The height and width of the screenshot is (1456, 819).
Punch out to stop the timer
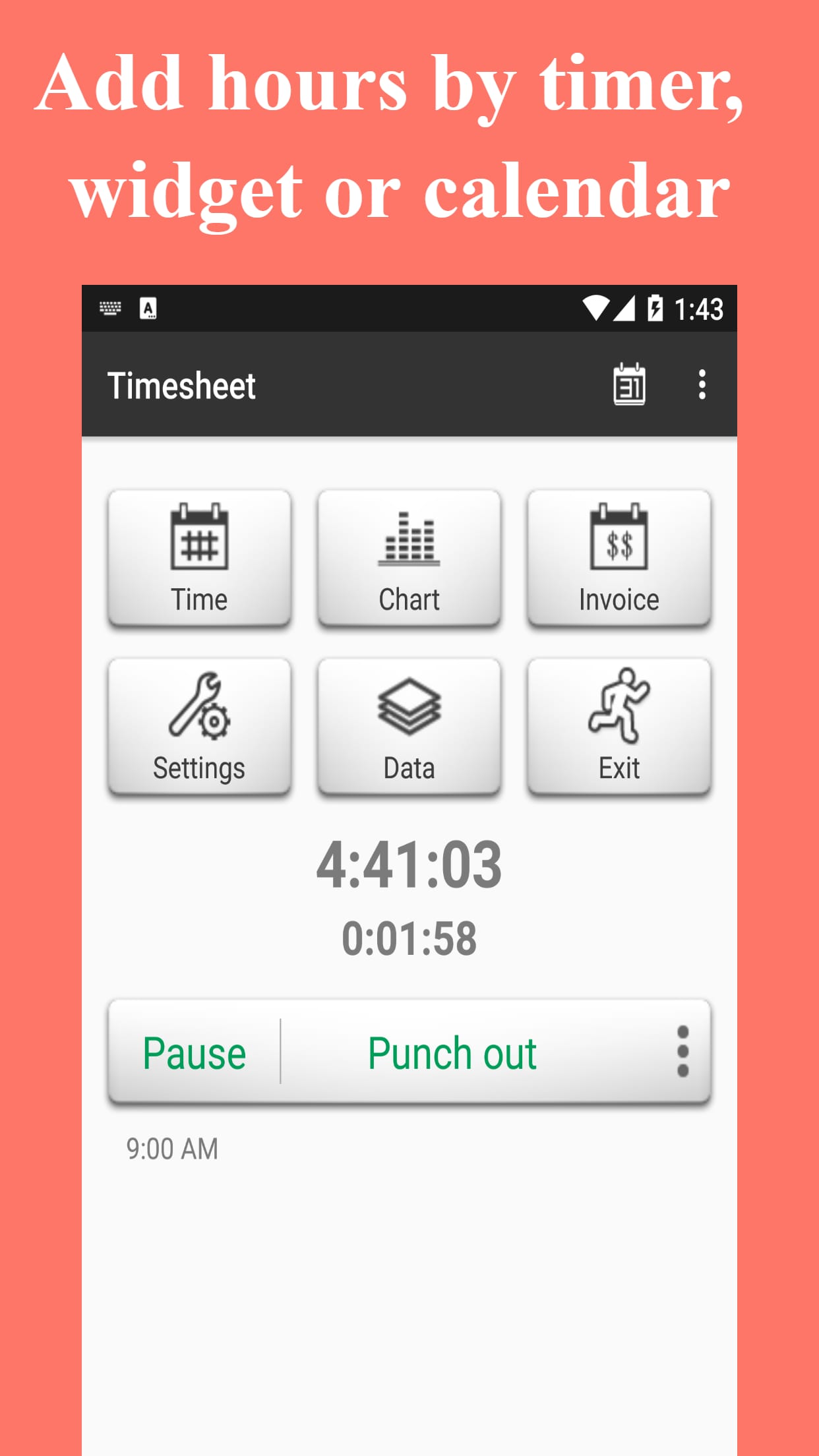[x=452, y=1052]
